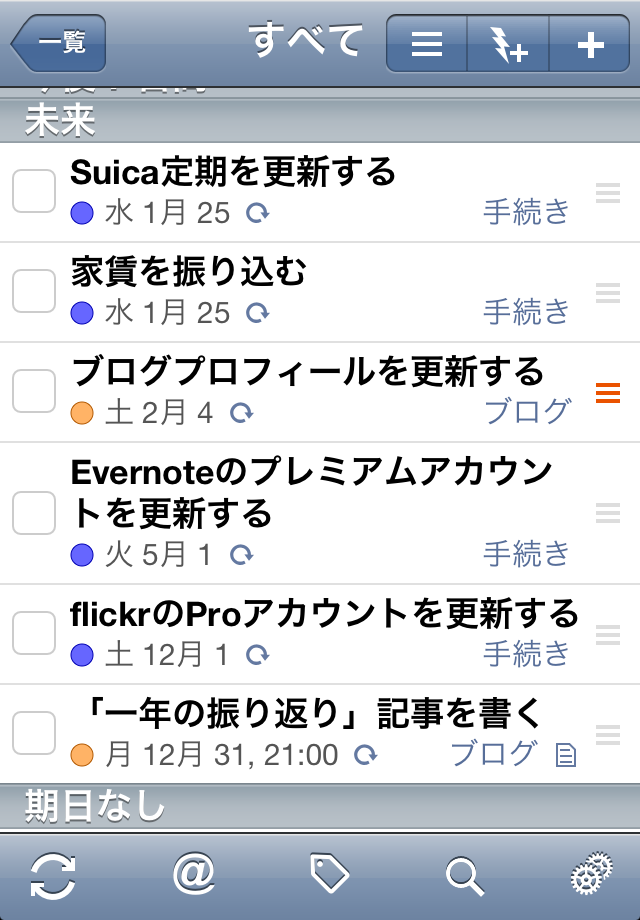The width and height of the screenshot is (640, 920).
Task: Mark 「一年の振り返り」記事を書く complete
Action: [x=34, y=733]
